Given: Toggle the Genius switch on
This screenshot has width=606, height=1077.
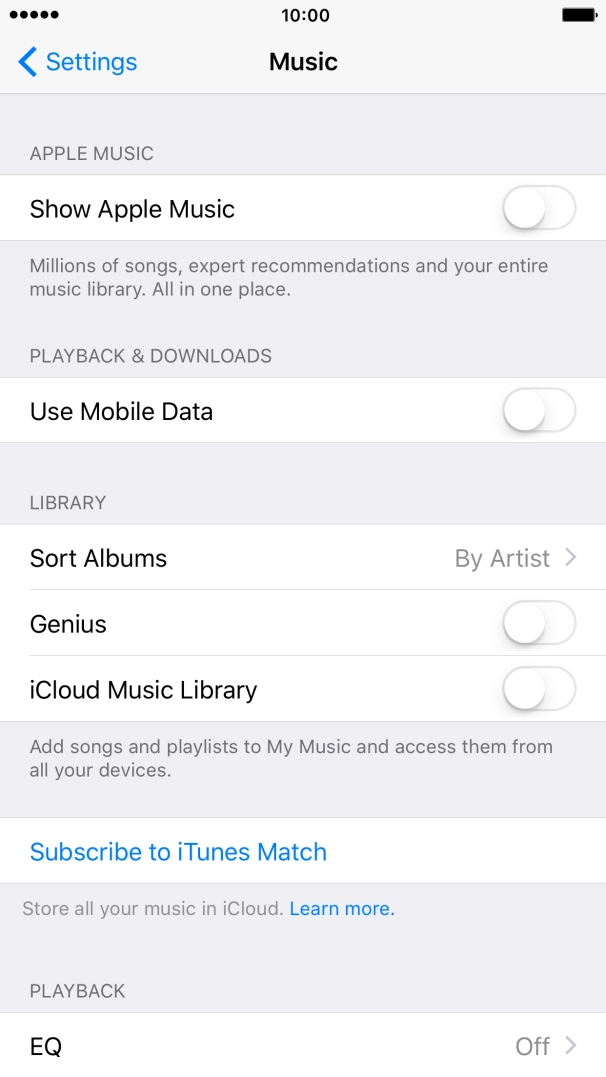Looking at the screenshot, I should click(539, 624).
